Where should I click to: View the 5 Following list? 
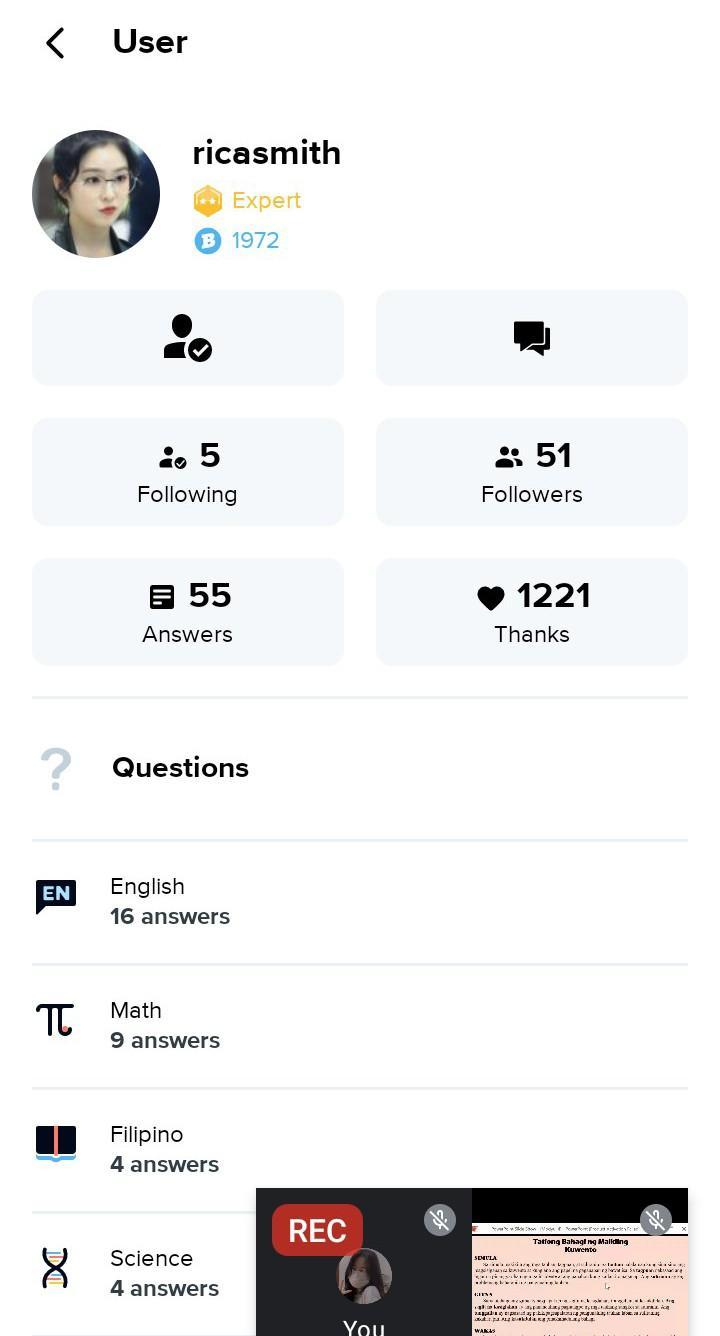[x=188, y=472]
